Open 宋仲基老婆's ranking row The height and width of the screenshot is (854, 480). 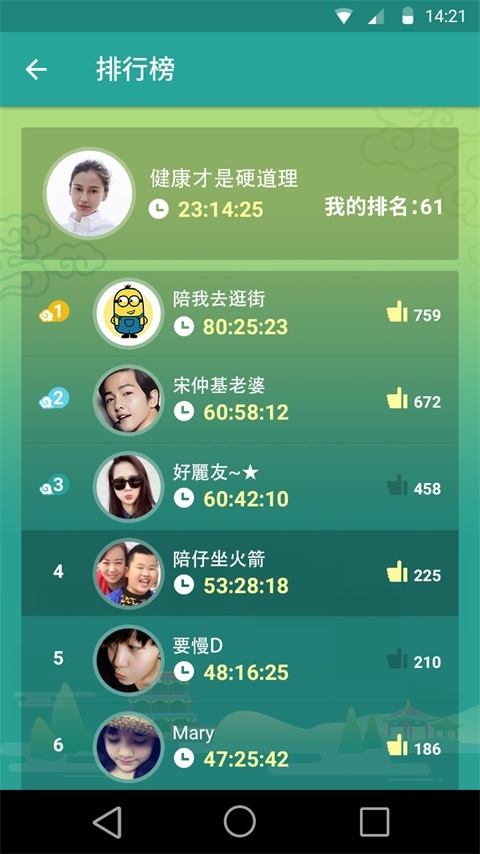240,400
